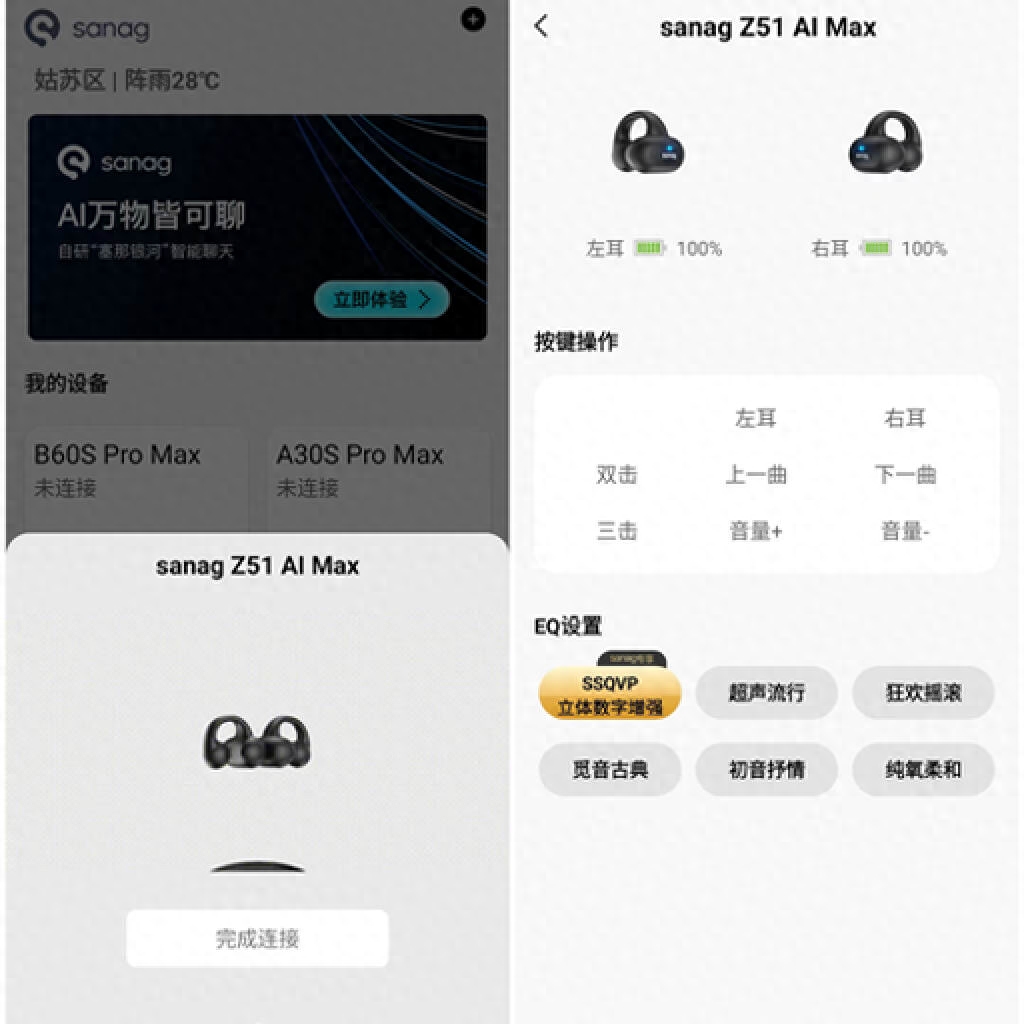Go back from the sanag Z51 AI Max page
Image resolution: width=1024 pixels, height=1024 pixels.
[x=541, y=27]
